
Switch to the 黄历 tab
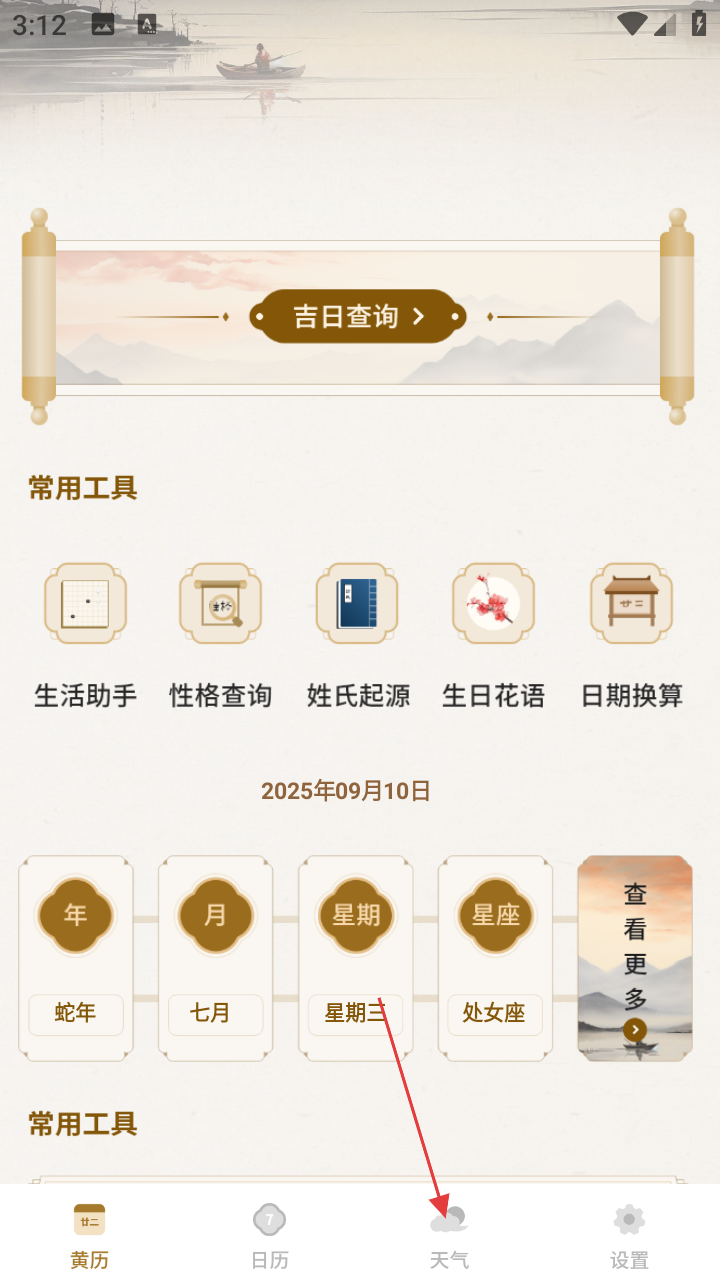(x=89, y=1234)
